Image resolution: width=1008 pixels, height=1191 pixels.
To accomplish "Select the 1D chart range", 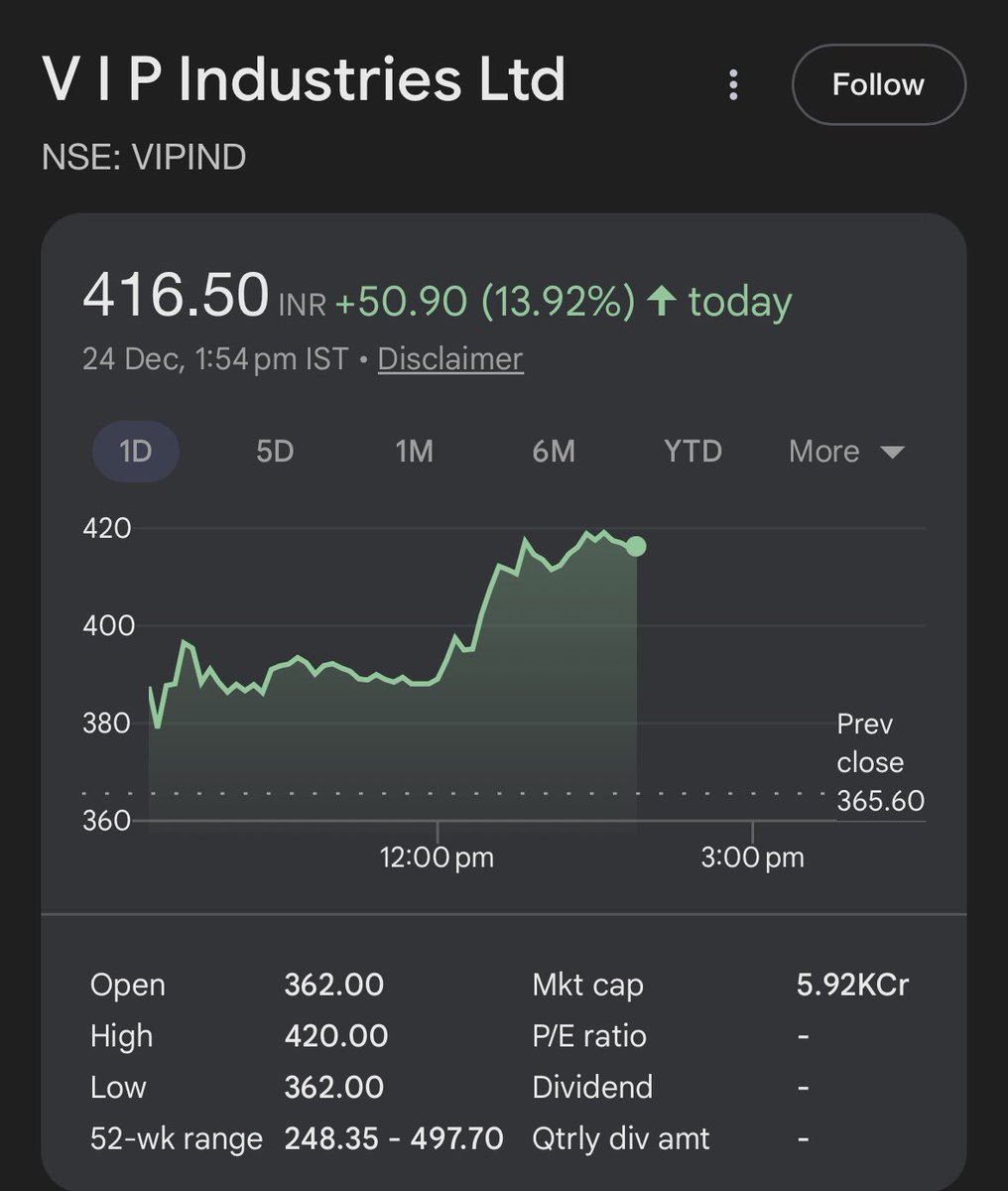I will 135,452.
